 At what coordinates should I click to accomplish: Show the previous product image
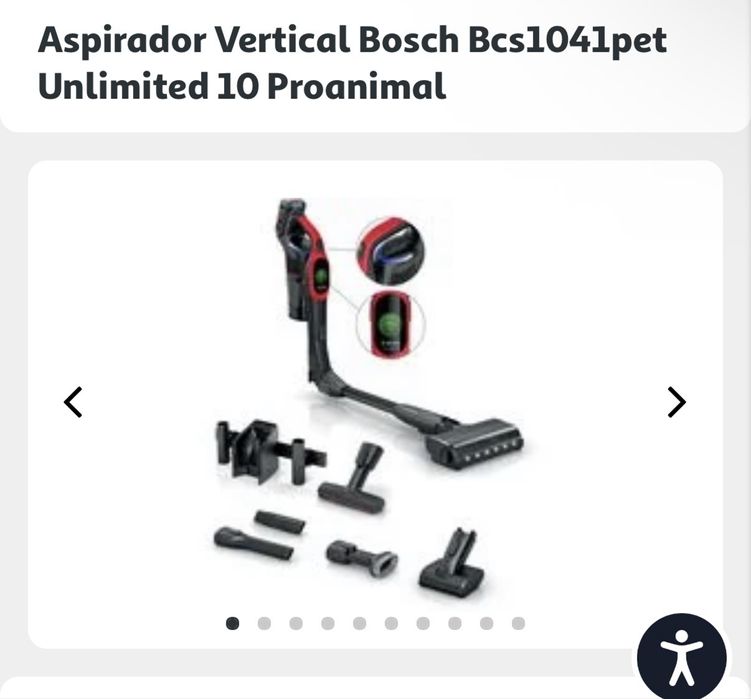(x=73, y=402)
